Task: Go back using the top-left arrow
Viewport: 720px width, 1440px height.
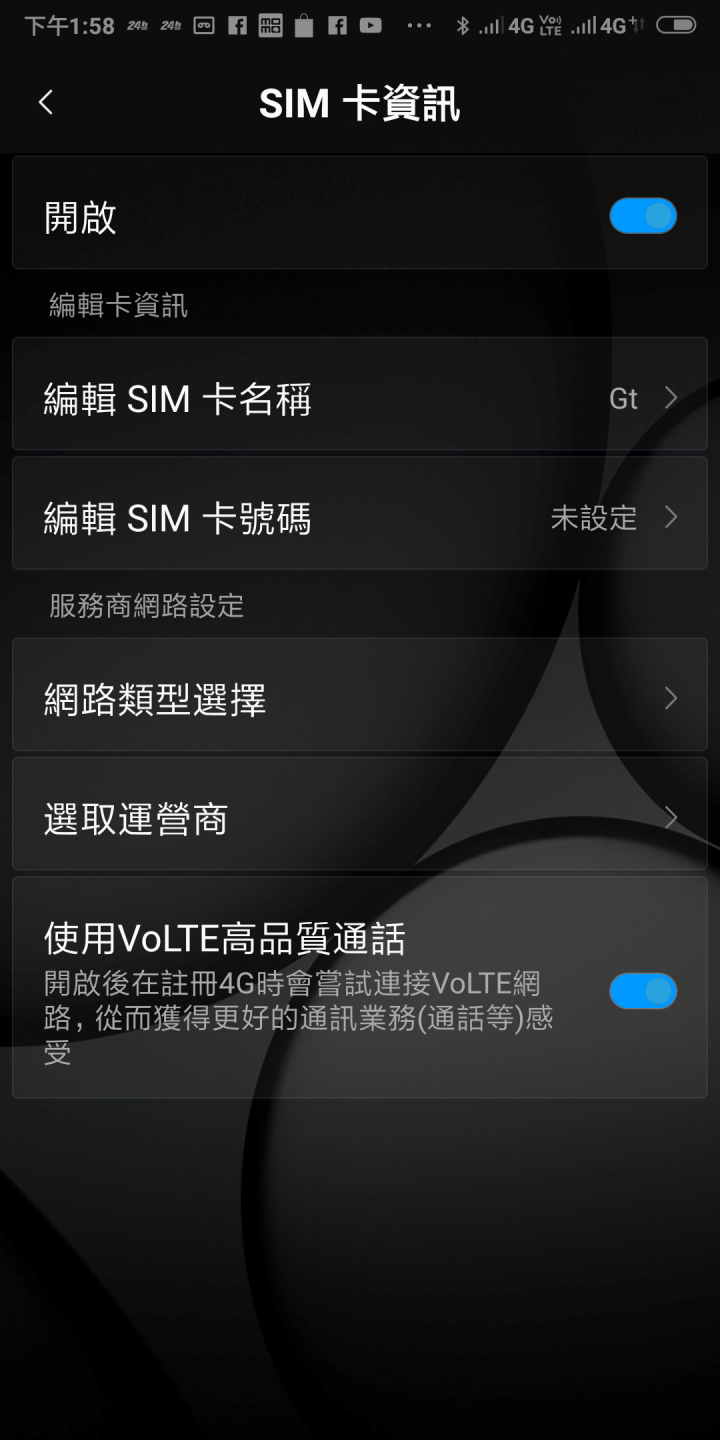Action: (45, 102)
